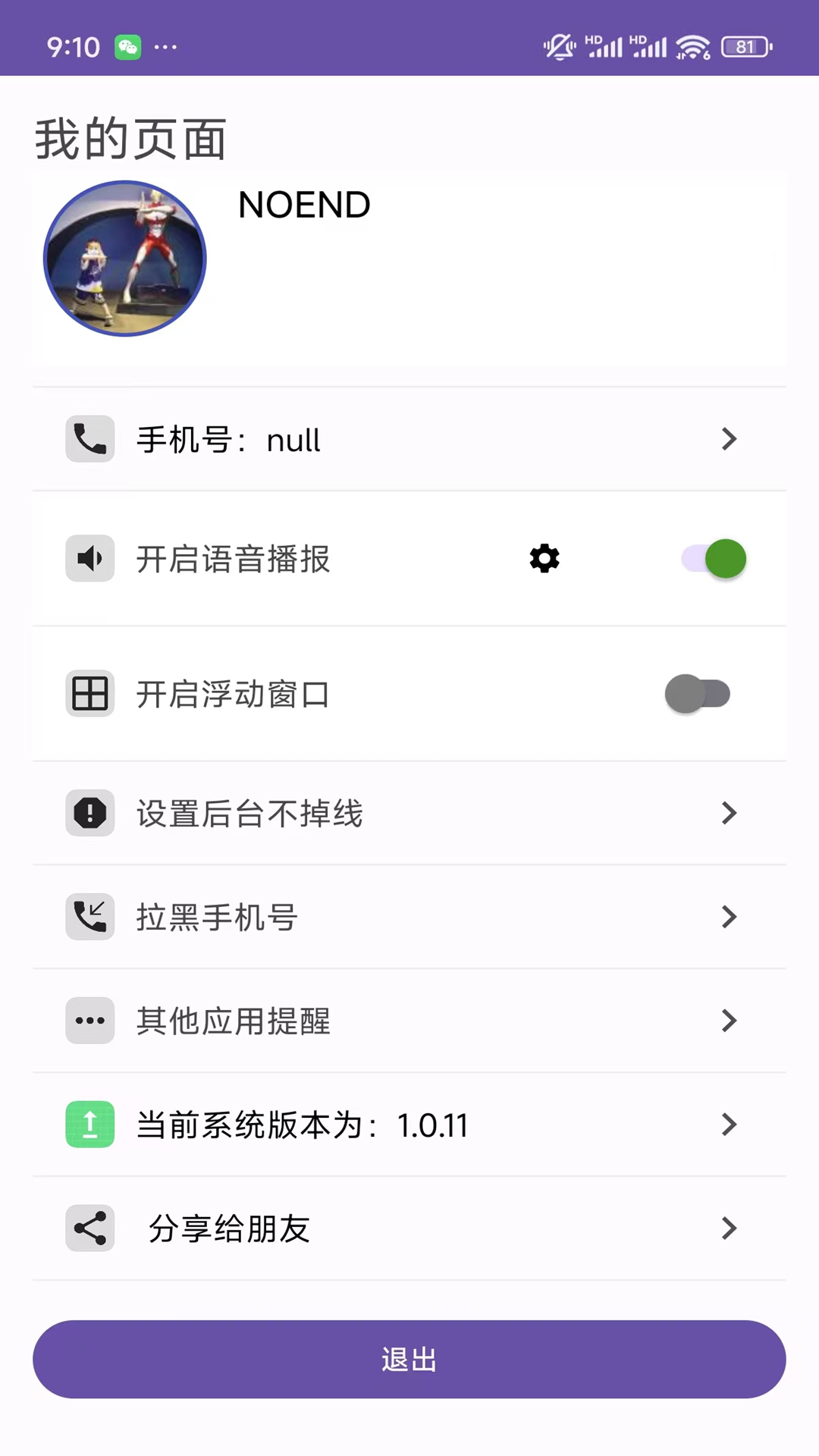Viewport: 819px width, 1456px height.
Task: Tap the WeChat icon in status bar
Action: (129, 47)
